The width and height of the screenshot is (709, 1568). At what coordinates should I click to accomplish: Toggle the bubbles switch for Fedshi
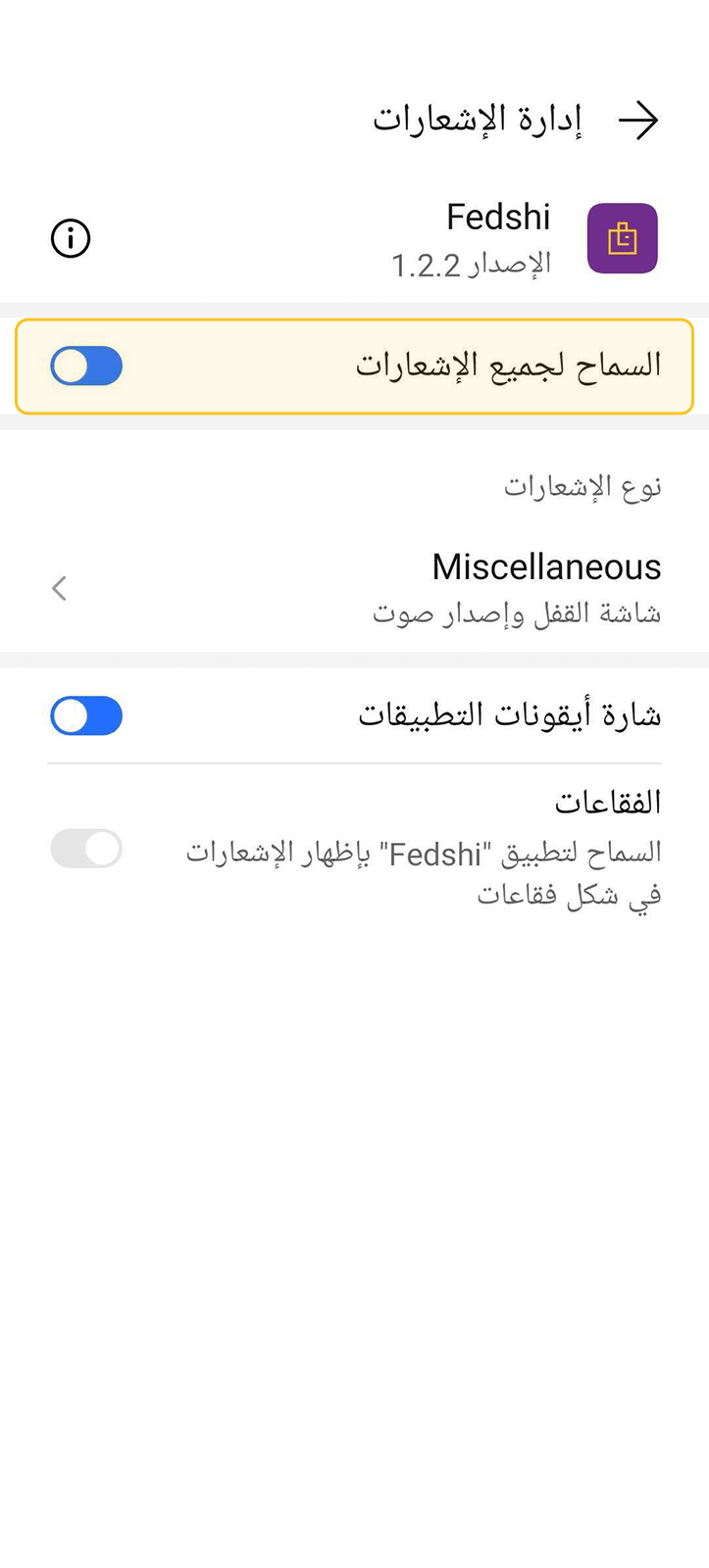point(86,849)
